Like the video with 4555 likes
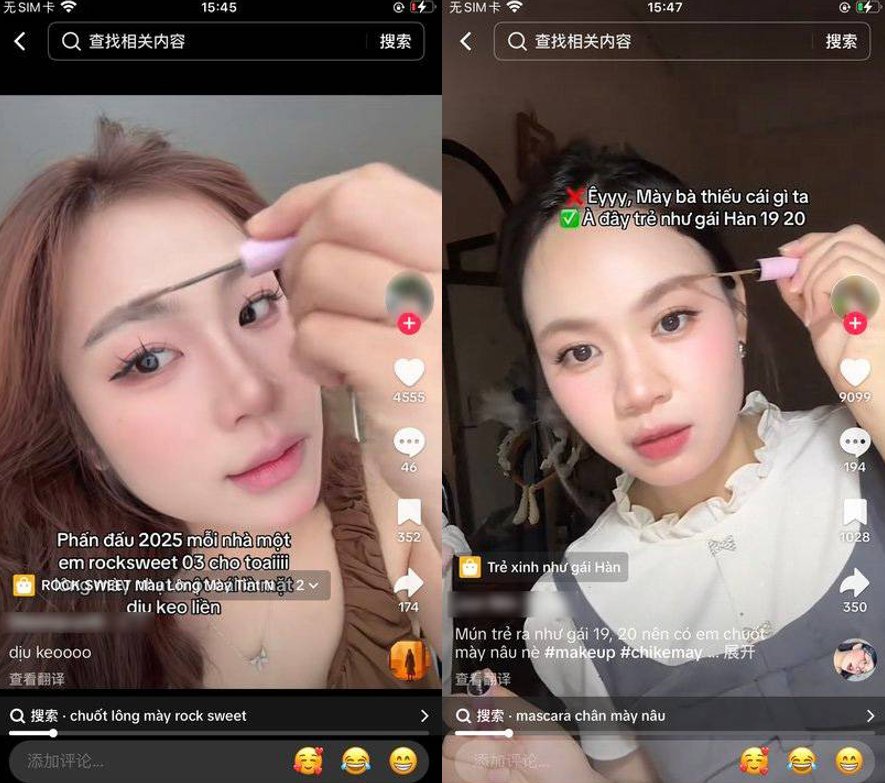This screenshot has width=885, height=783. click(x=409, y=373)
